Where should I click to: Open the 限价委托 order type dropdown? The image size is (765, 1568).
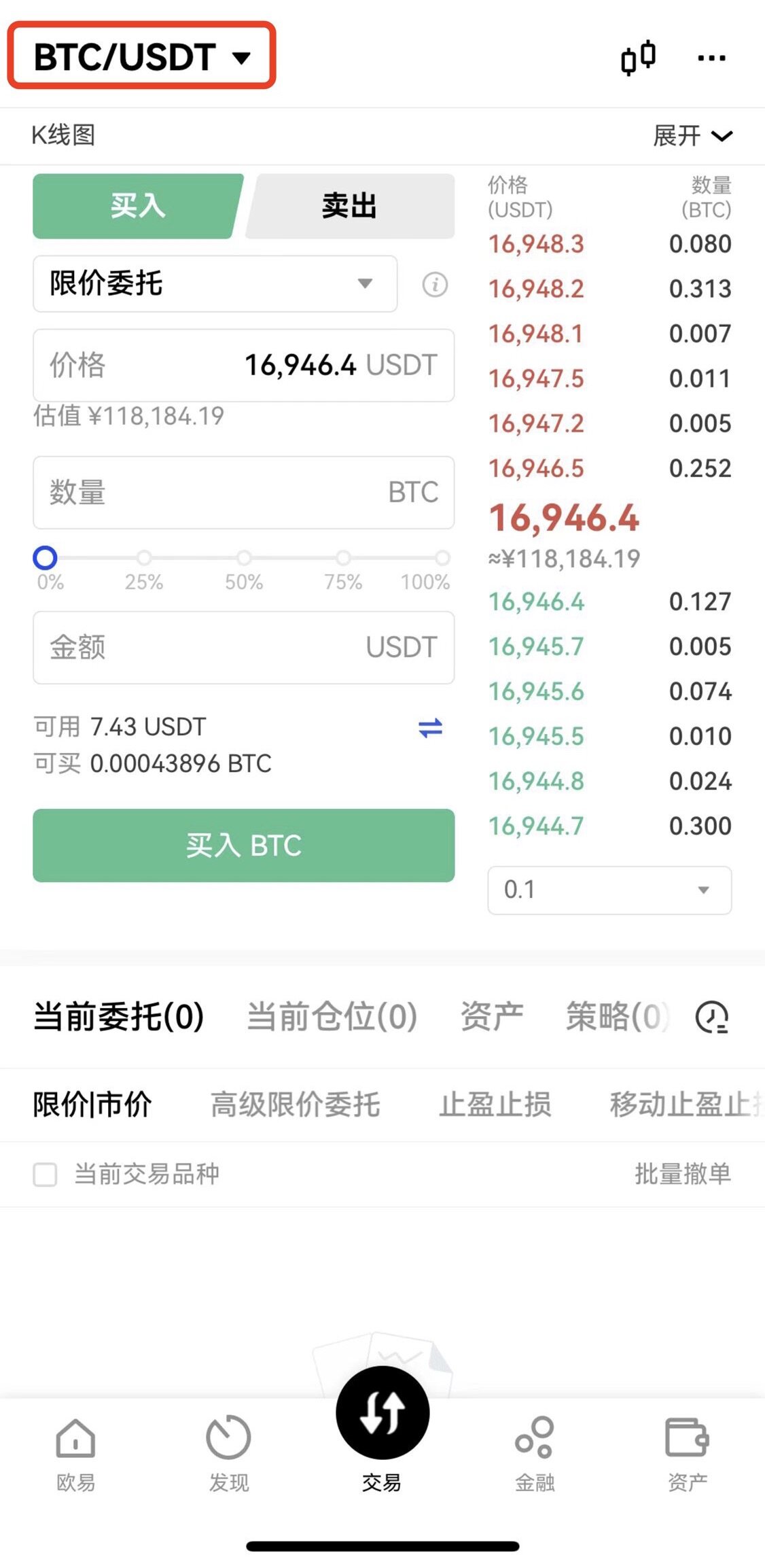click(215, 284)
